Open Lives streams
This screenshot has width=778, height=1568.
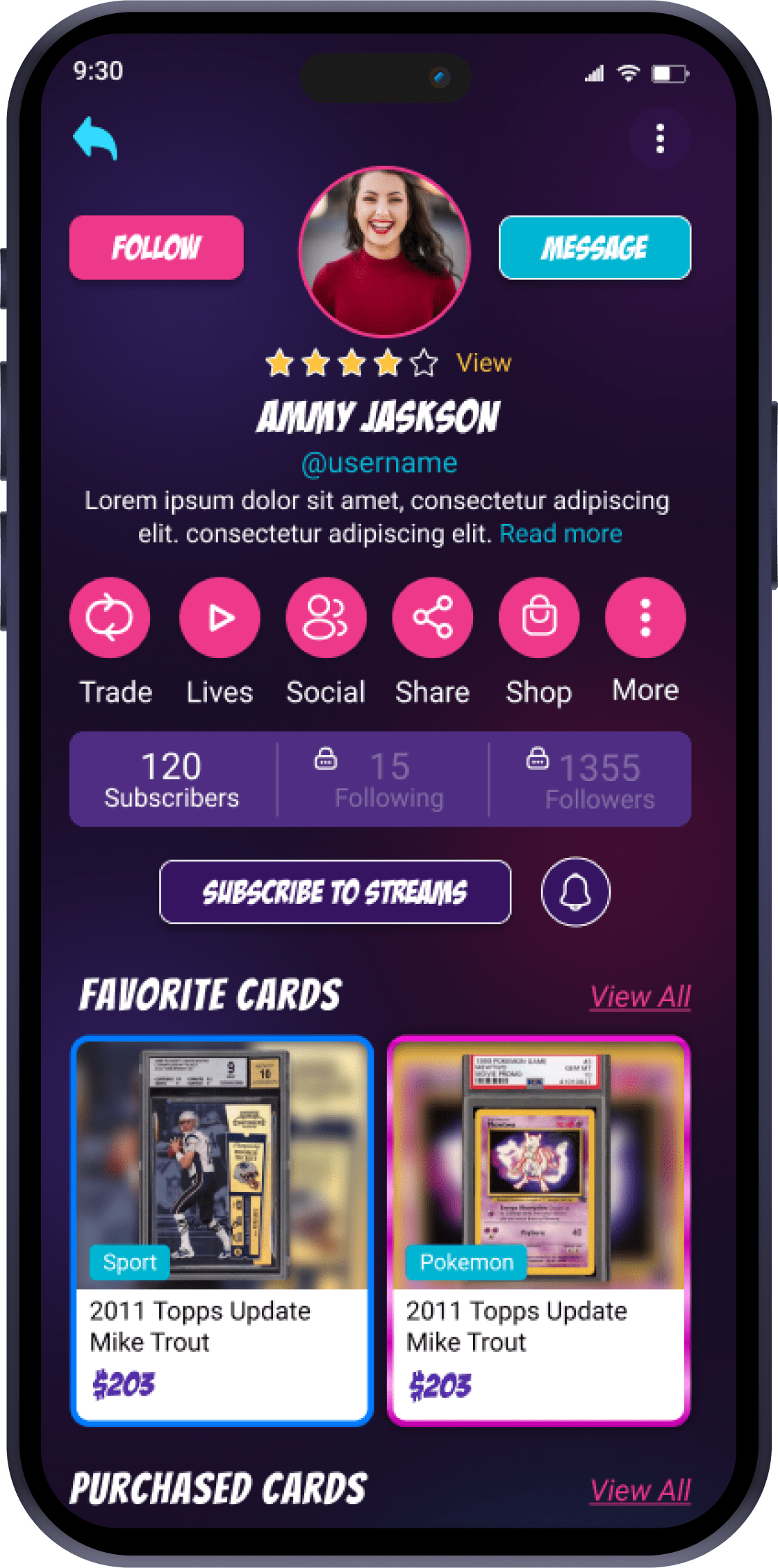click(220, 618)
